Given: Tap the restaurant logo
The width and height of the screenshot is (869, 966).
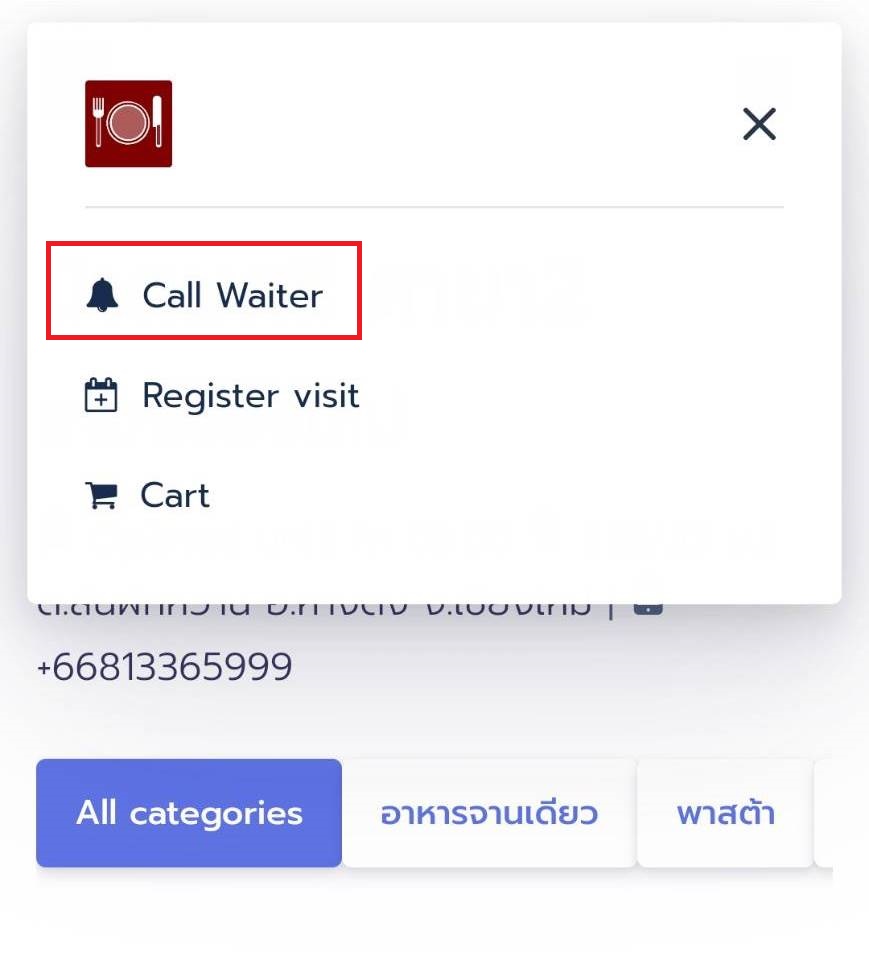Looking at the screenshot, I should (128, 124).
